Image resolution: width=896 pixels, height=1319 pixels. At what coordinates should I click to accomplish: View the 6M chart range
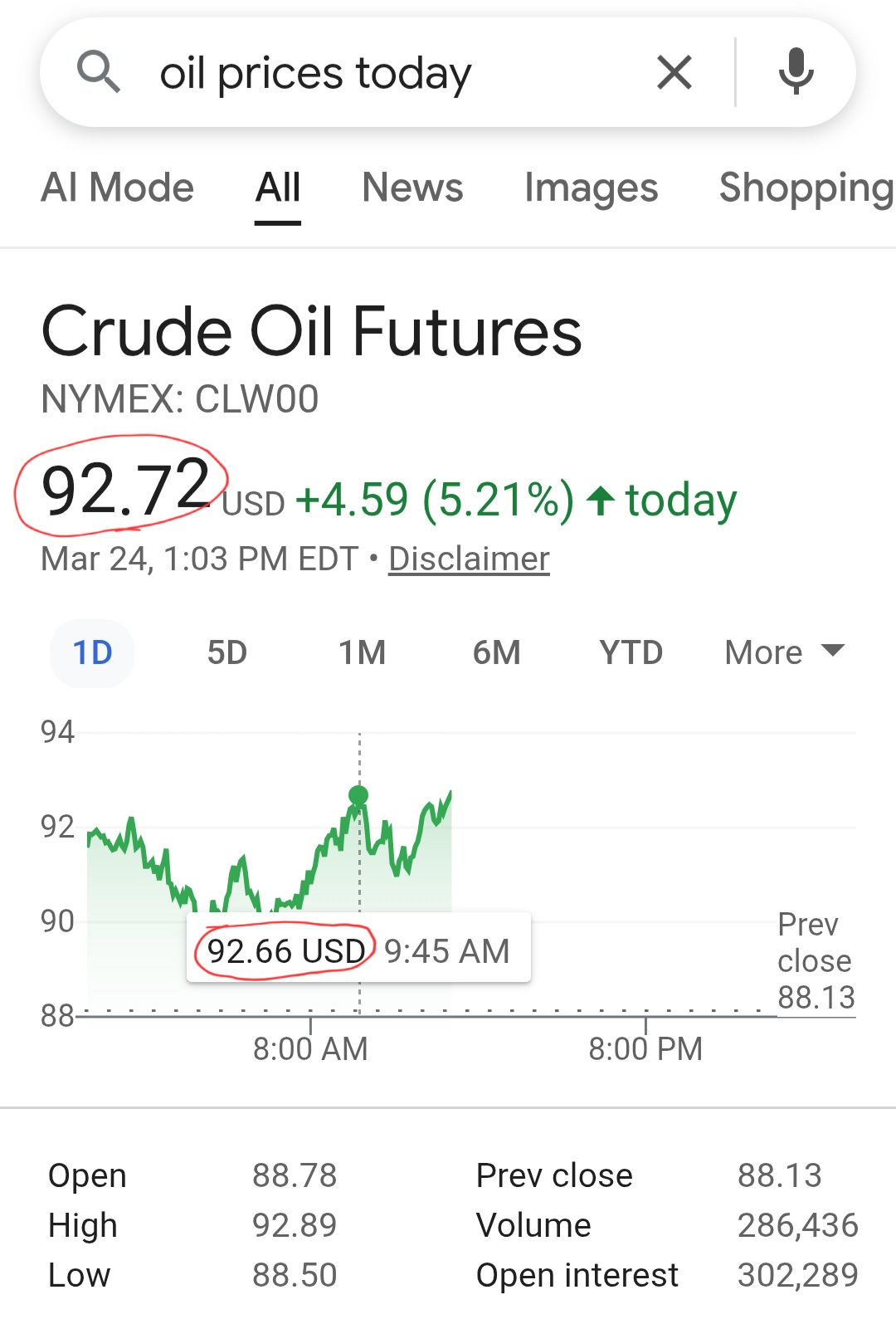click(x=496, y=652)
